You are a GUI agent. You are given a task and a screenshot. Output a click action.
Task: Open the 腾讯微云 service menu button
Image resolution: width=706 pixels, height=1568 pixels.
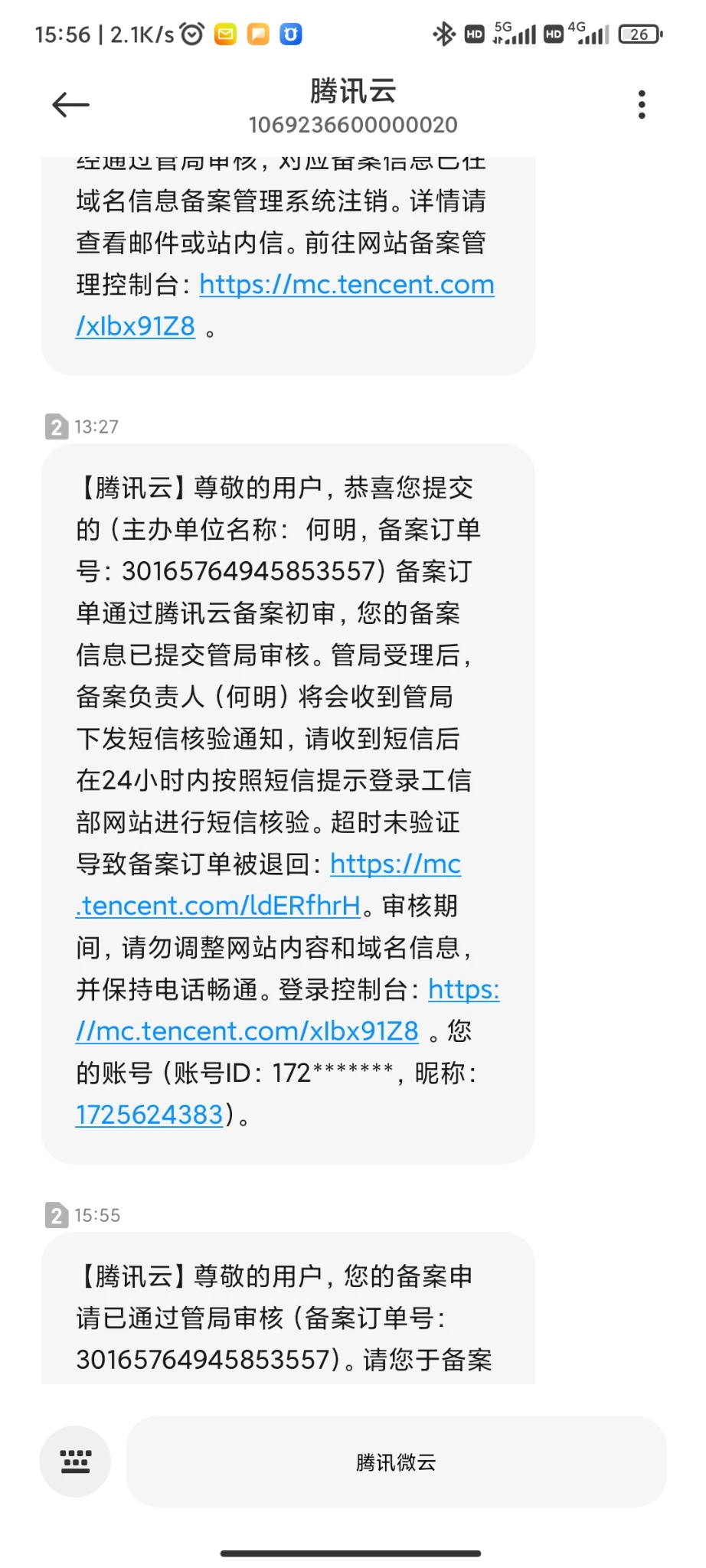(396, 1462)
